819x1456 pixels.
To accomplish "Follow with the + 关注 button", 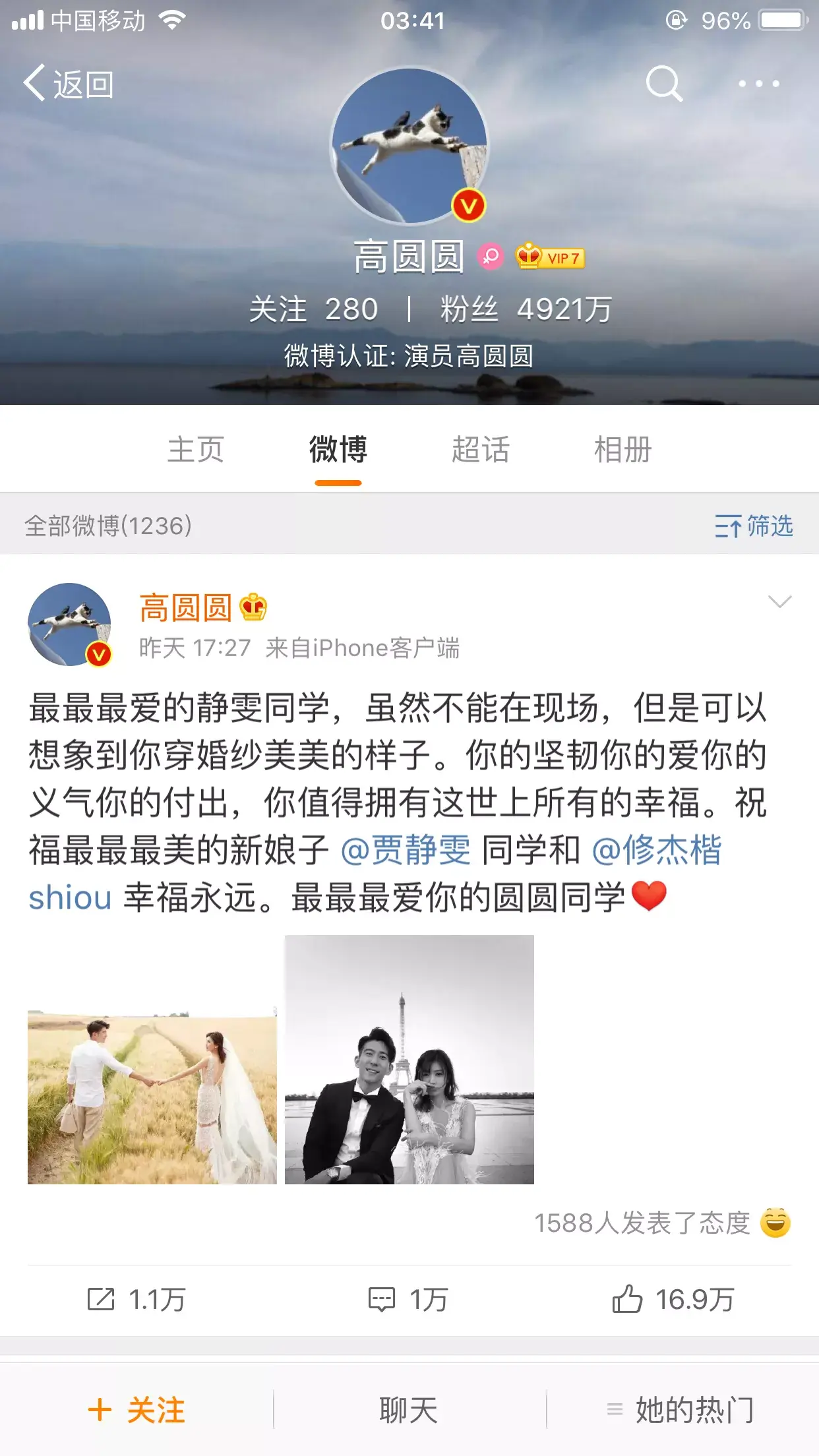I will [x=136, y=1410].
